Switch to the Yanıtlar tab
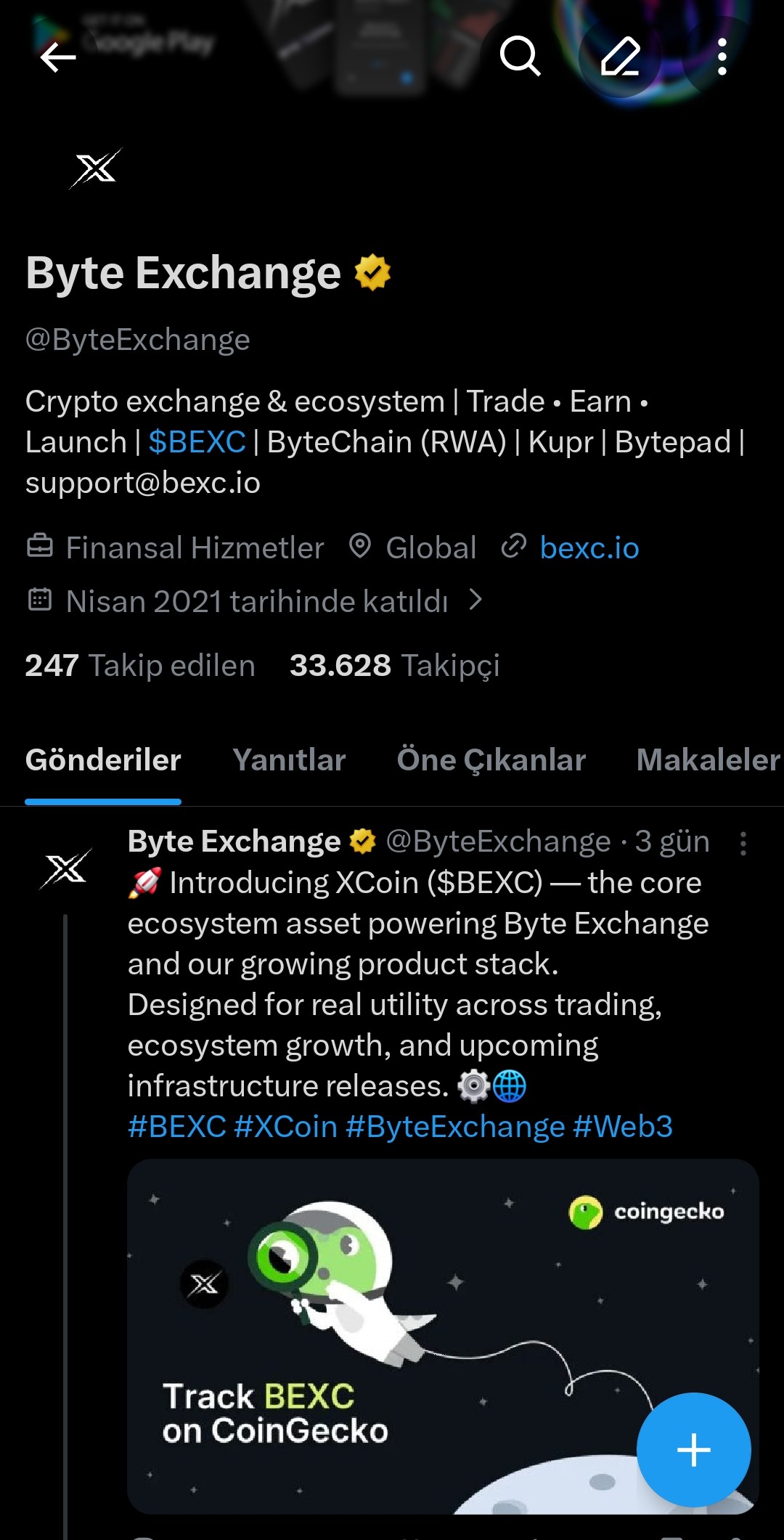Screen dimensions: 784x1540 click(289, 760)
